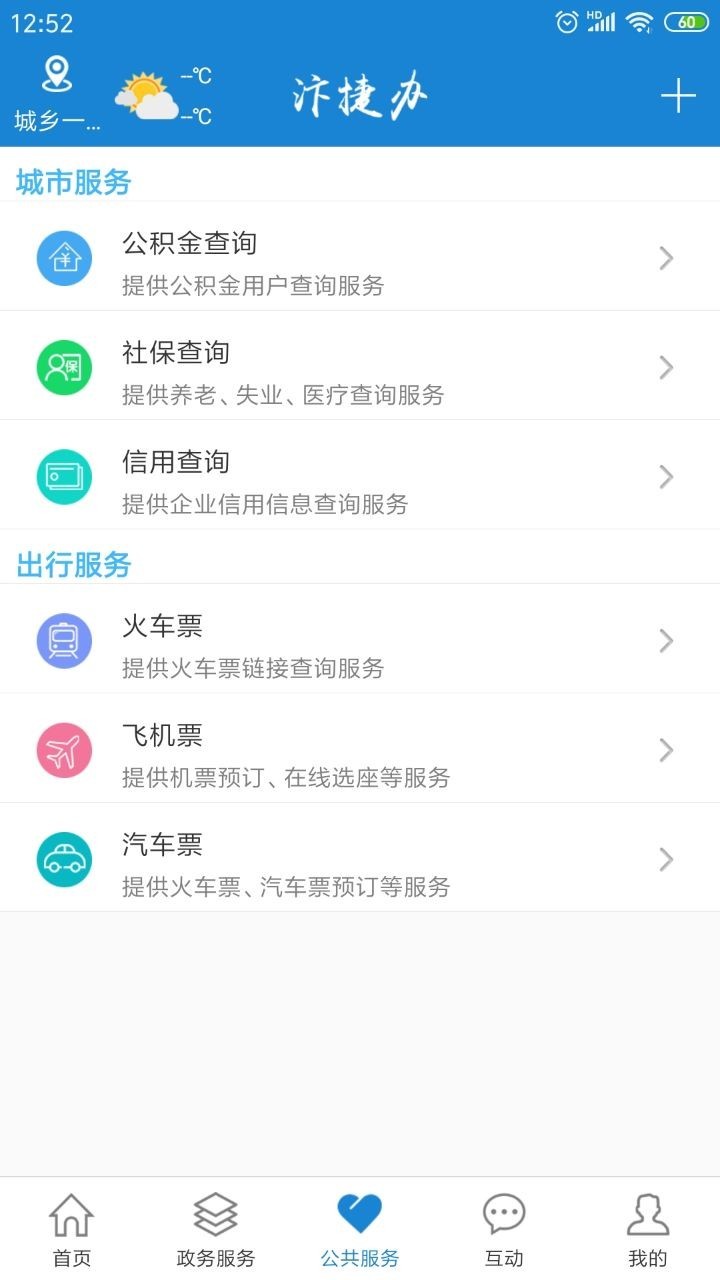
Task: Open the 社保查询 row arrow
Action: point(666,367)
